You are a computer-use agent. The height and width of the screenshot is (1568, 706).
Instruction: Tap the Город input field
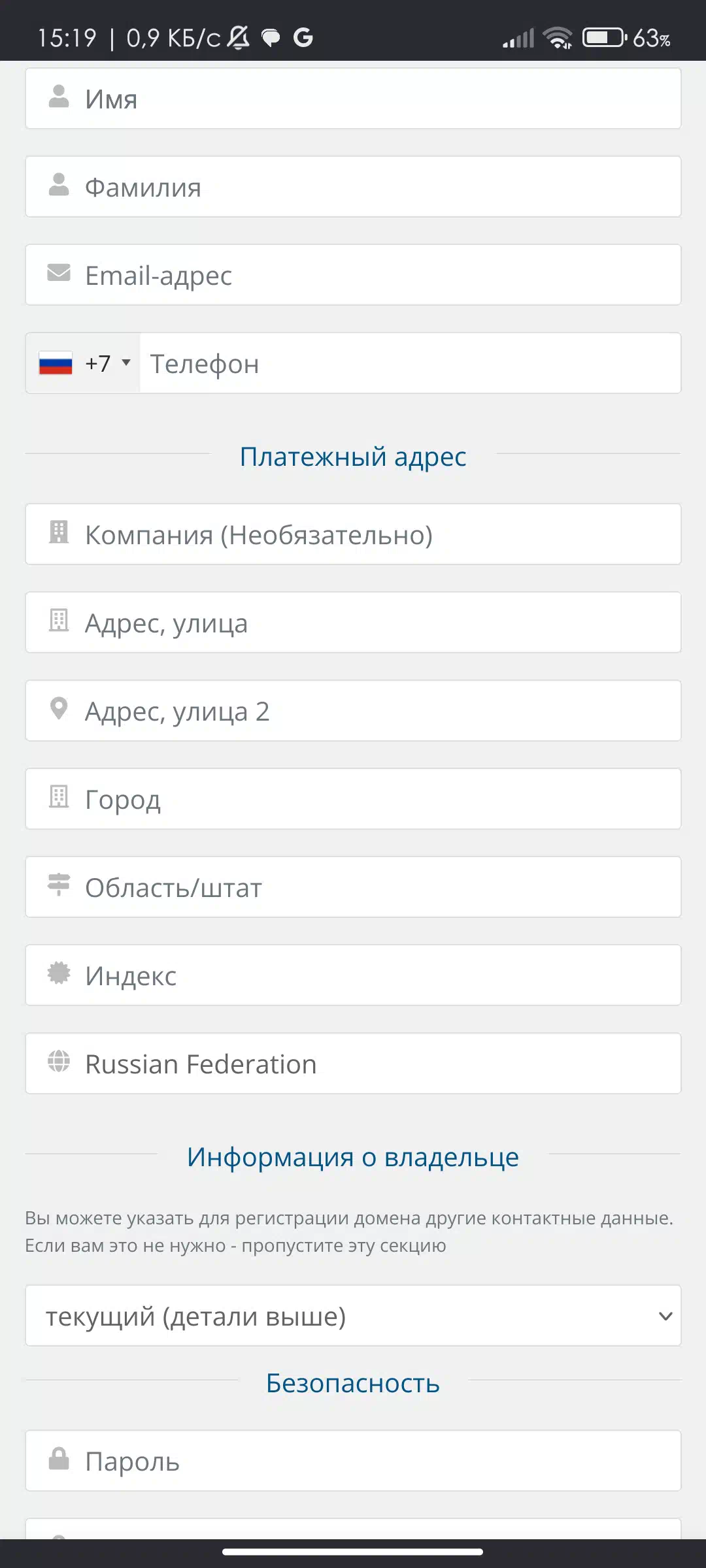(353, 799)
